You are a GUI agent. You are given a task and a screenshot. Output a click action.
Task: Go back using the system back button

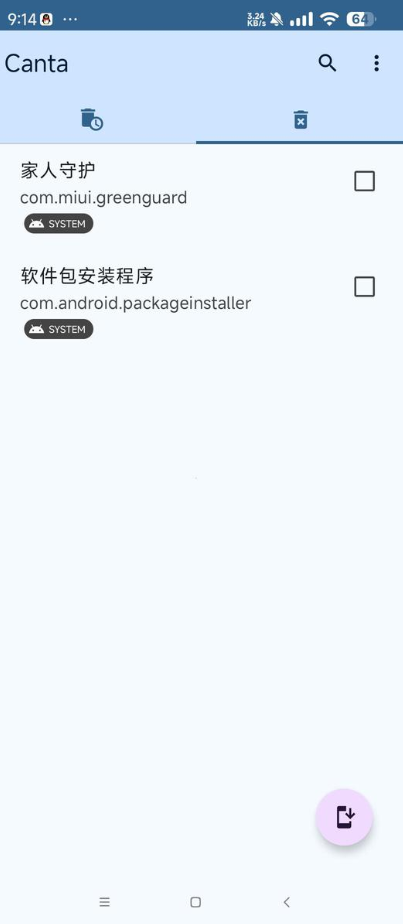click(x=287, y=902)
